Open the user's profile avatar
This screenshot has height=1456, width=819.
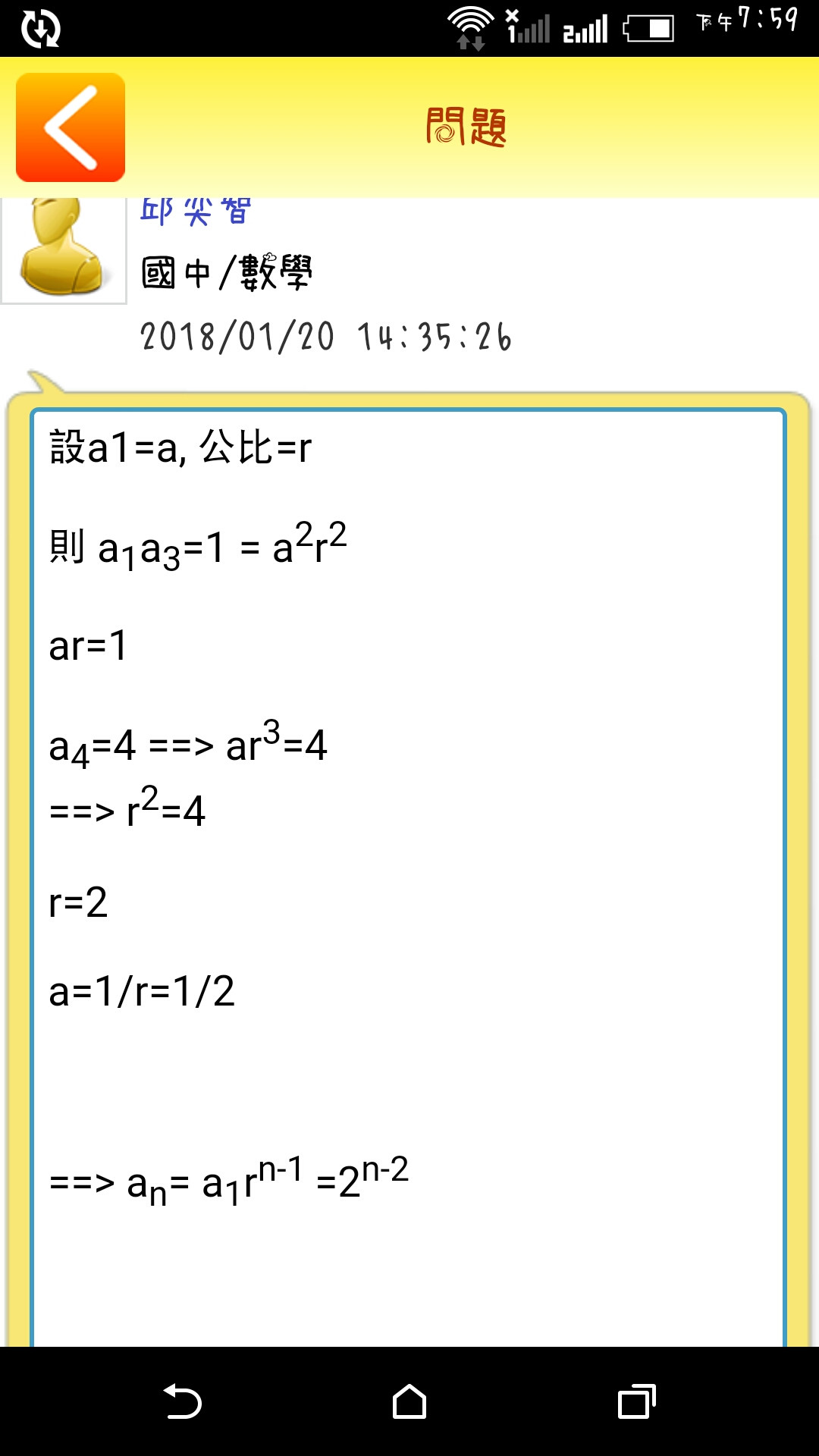pyautogui.click(x=64, y=250)
